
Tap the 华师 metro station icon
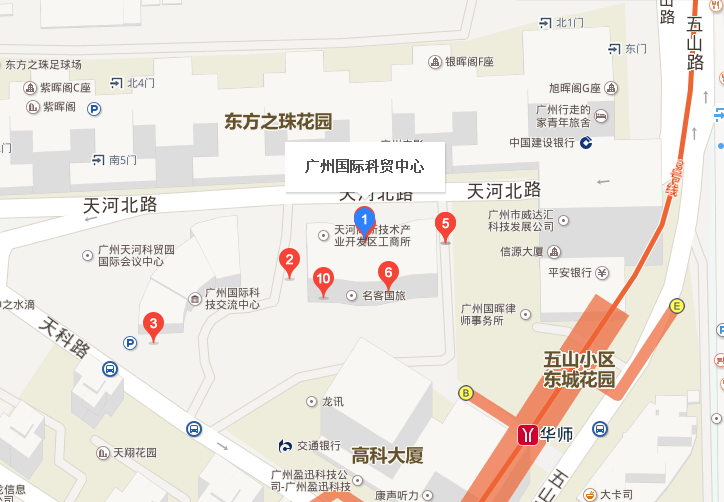(526, 434)
